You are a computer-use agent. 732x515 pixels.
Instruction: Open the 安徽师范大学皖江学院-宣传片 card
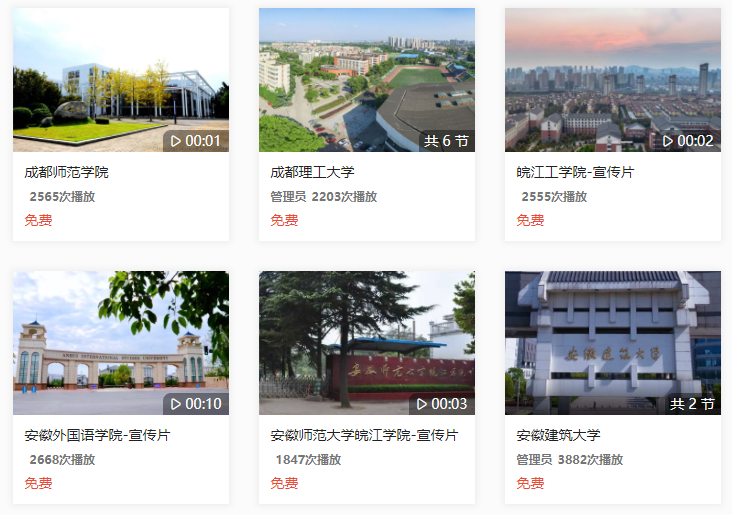pyautogui.click(x=366, y=343)
